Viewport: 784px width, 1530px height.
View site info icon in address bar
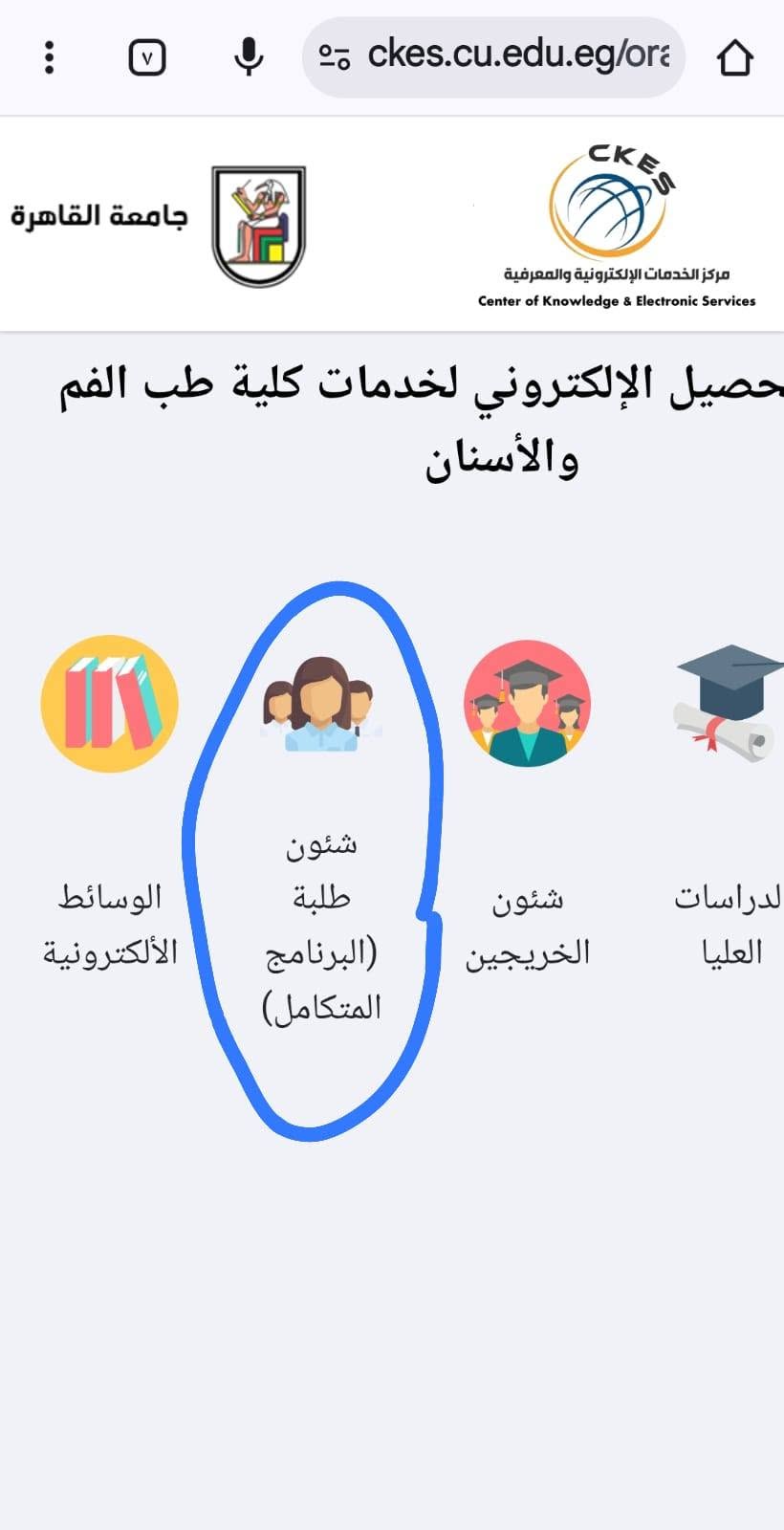click(x=334, y=57)
